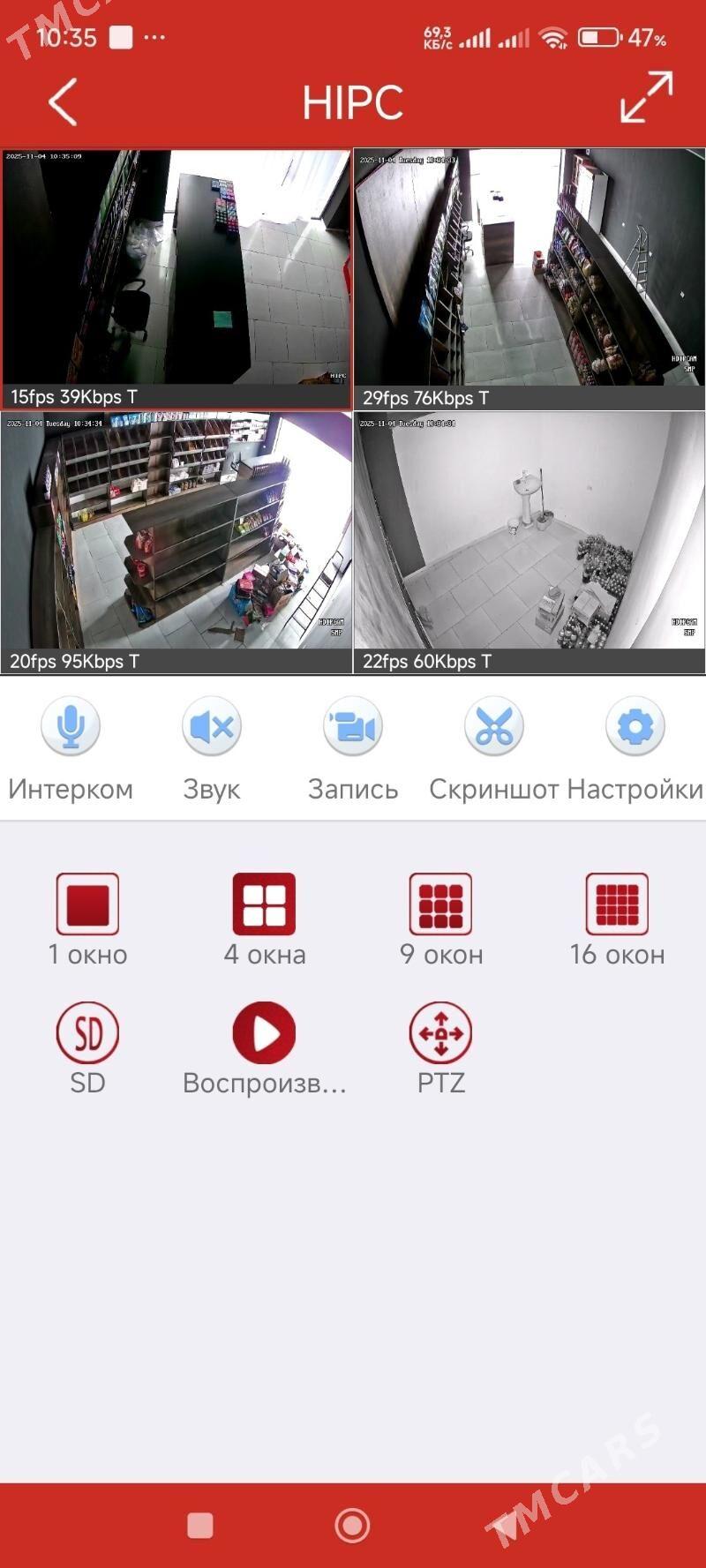Screen dimensions: 706x1568
Task: Switch to the 4 окна layout
Action: 264,904
